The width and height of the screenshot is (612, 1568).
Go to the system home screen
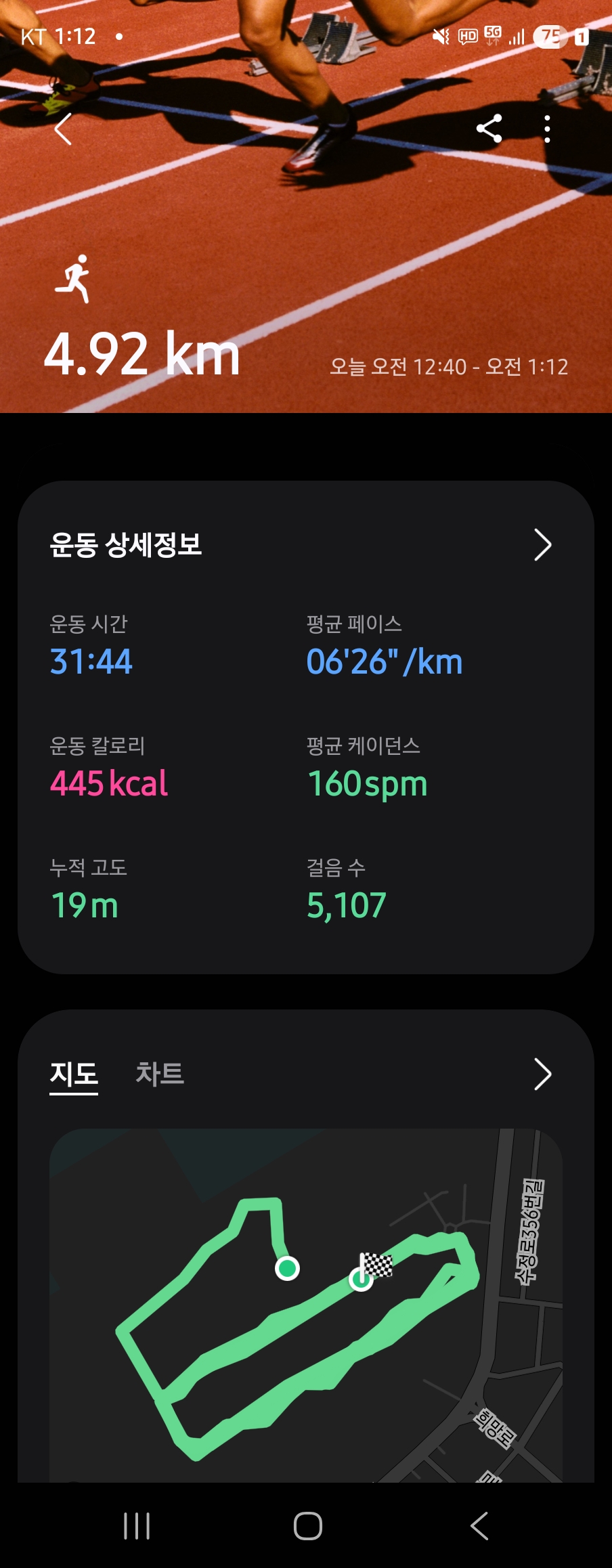307,1526
